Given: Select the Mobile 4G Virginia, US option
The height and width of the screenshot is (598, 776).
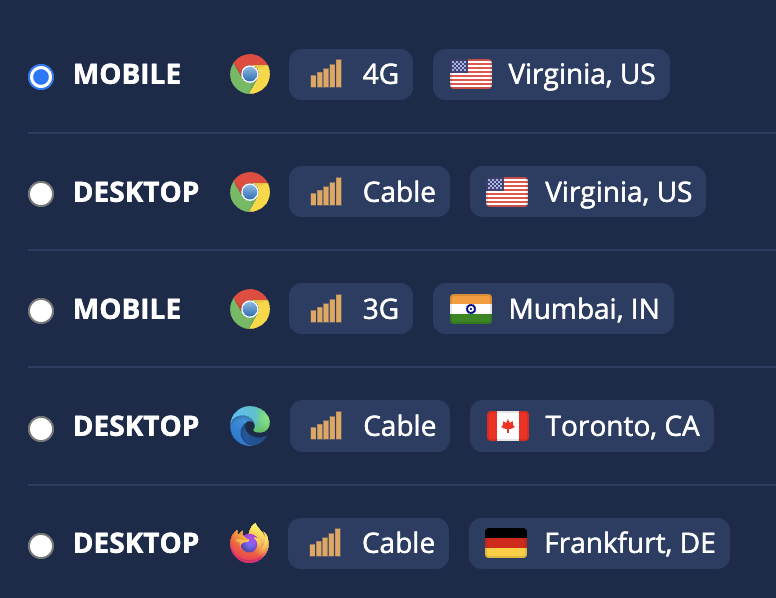Looking at the screenshot, I should 41,76.
